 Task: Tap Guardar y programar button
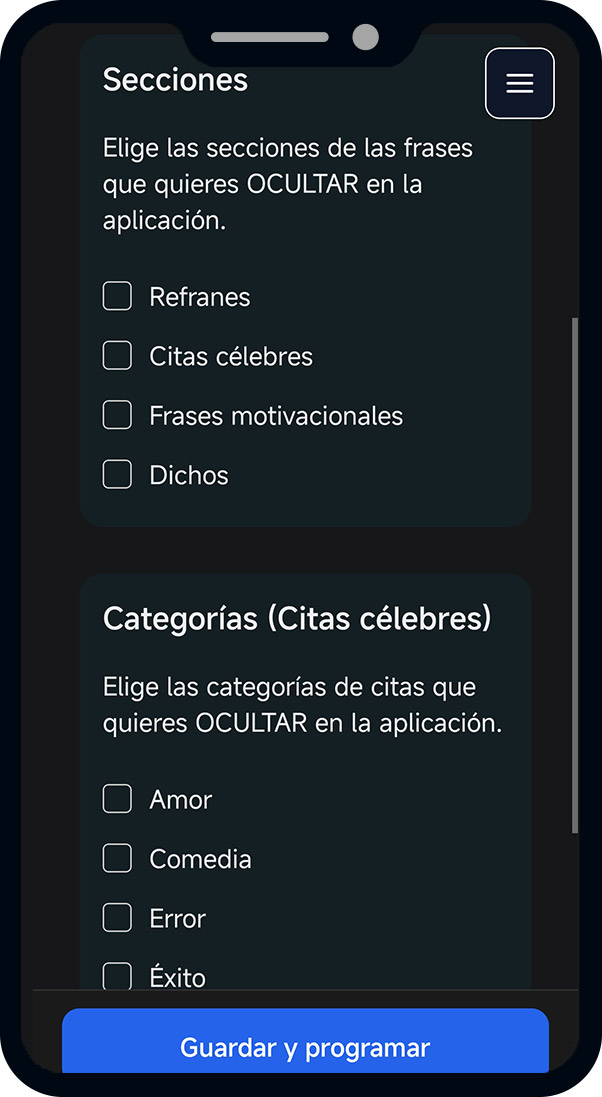(305, 1046)
